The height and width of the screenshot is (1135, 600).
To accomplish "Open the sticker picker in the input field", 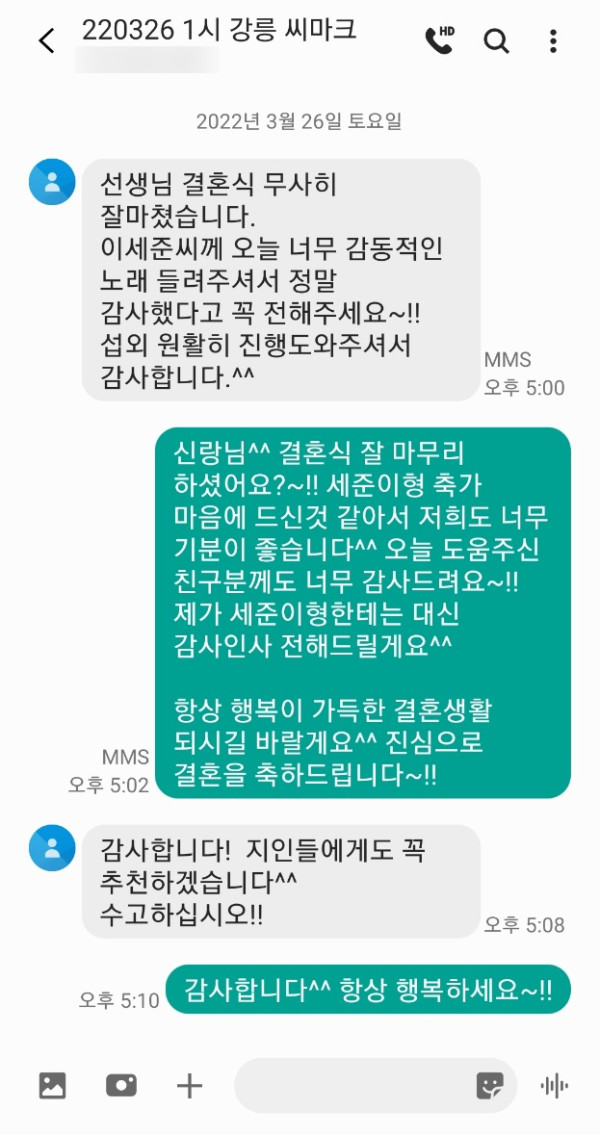I will pyautogui.click(x=490, y=1085).
